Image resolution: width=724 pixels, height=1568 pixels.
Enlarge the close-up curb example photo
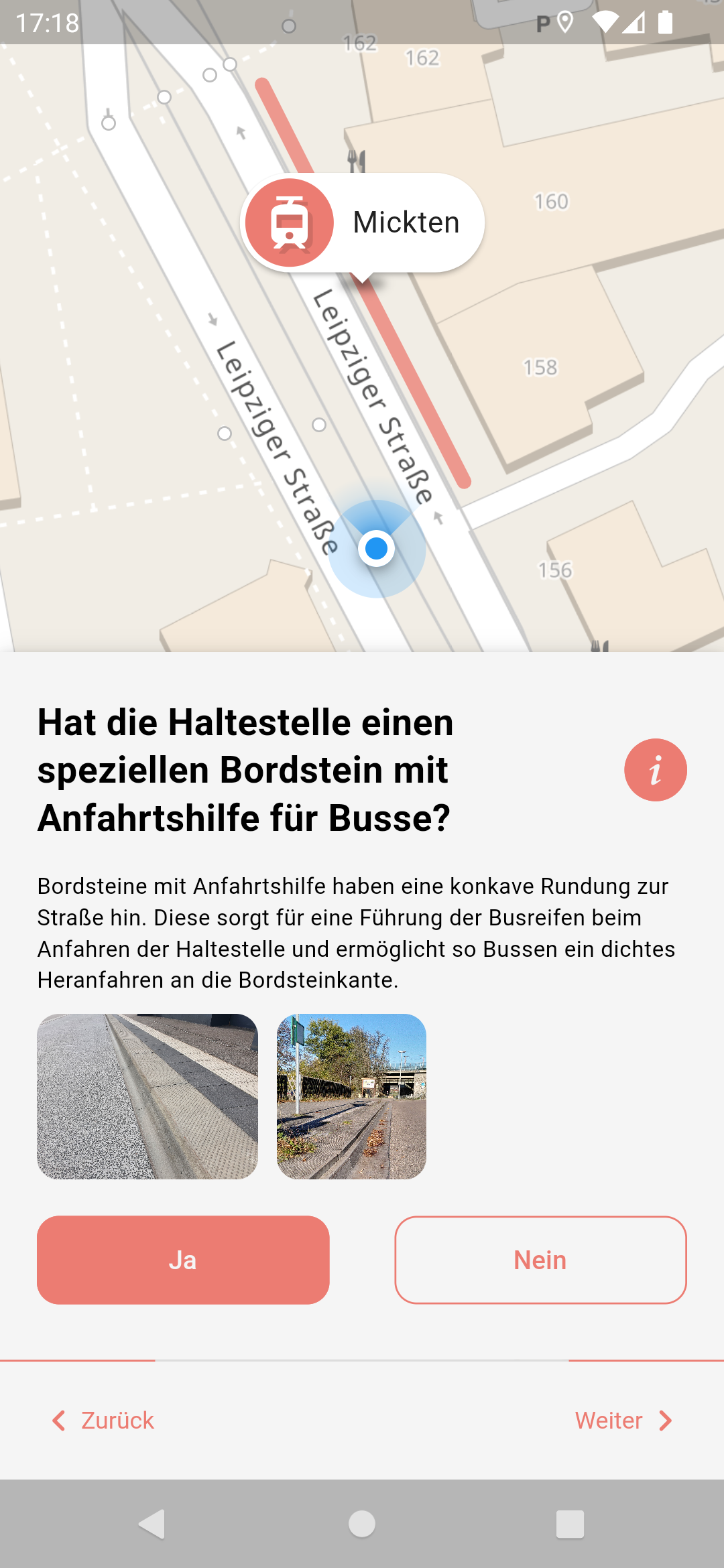[147, 1096]
